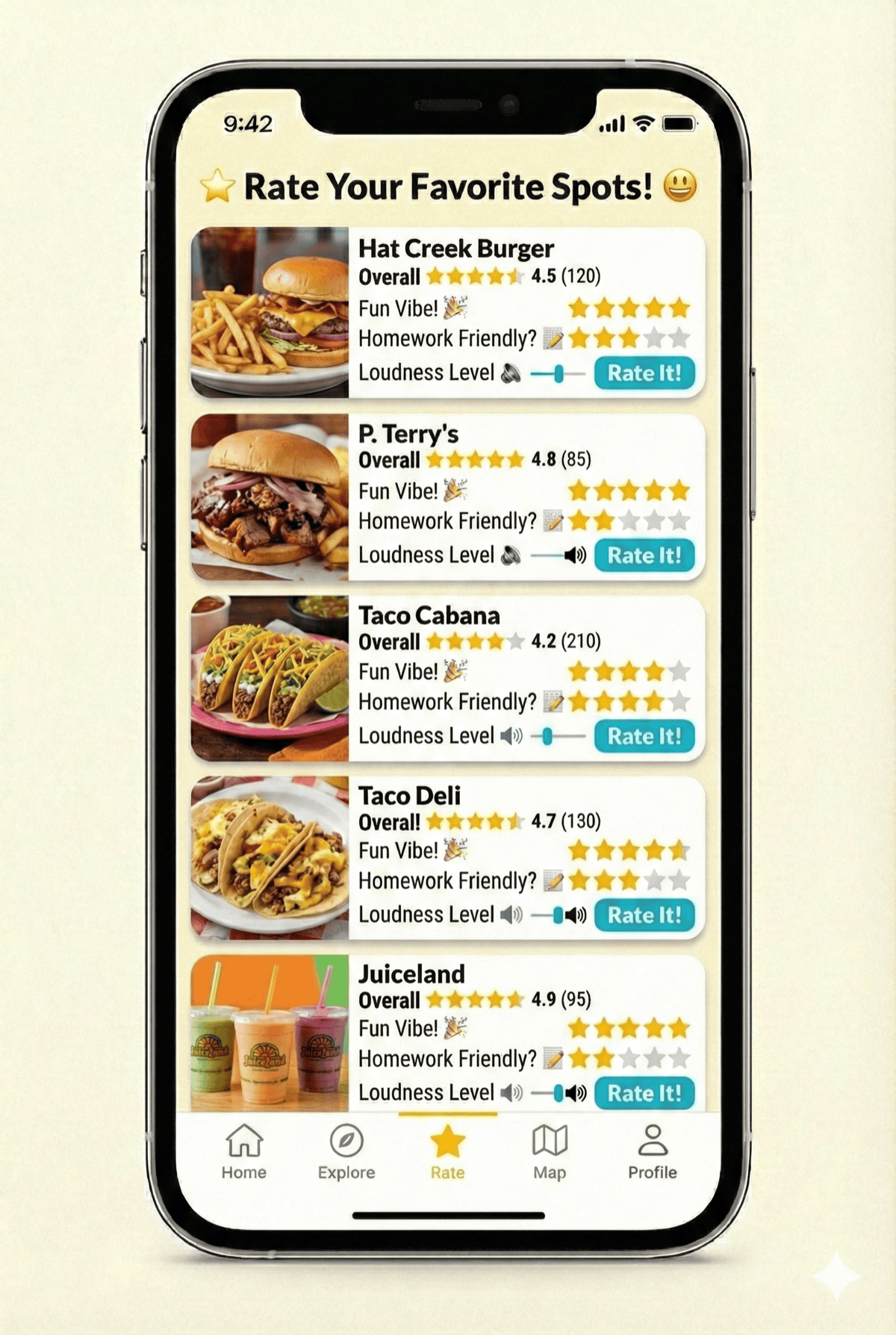Screen dimensions: 896x1335
Task: Open the Hat Creek Burger photo card
Action: pos(270,311)
